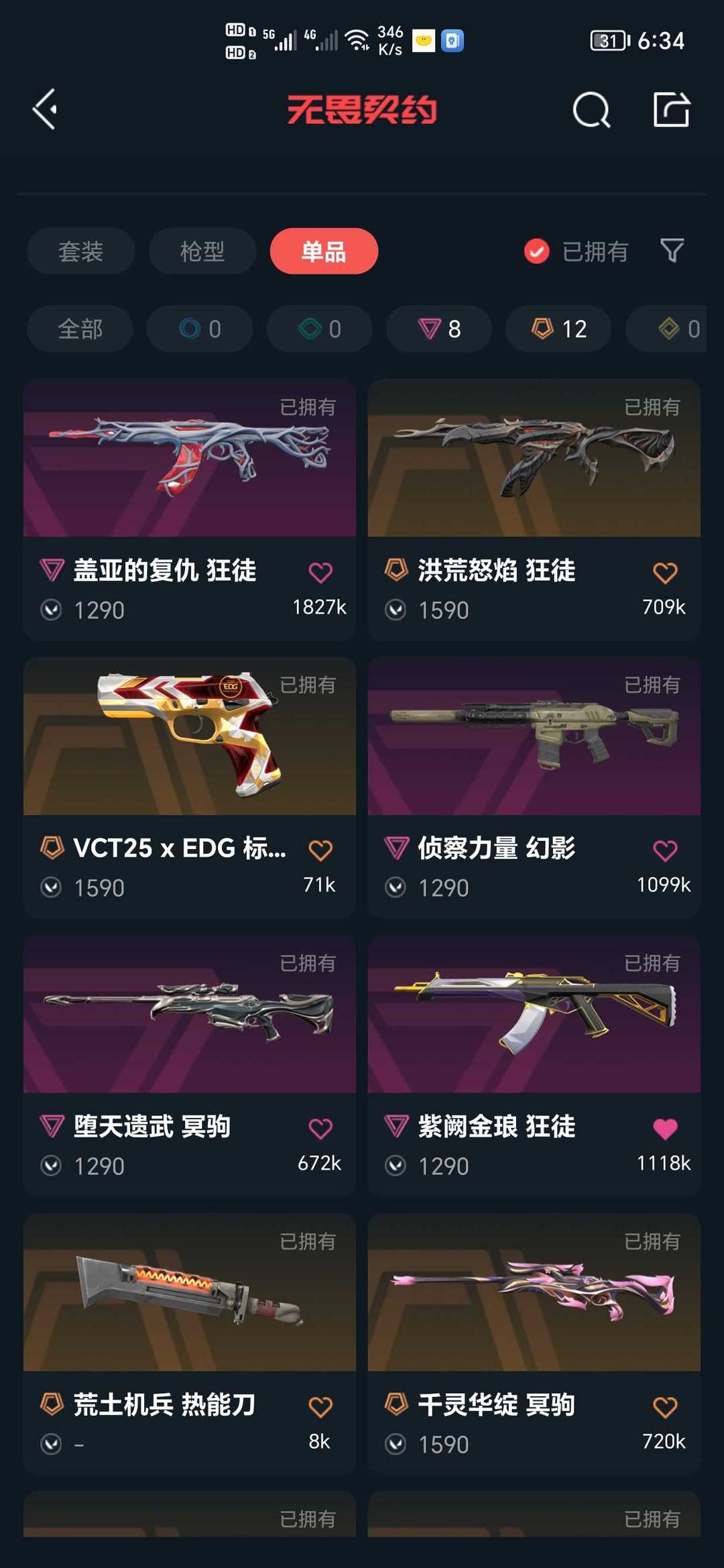Filter by the orange tier with 12 items

click(x=558, y=329)
